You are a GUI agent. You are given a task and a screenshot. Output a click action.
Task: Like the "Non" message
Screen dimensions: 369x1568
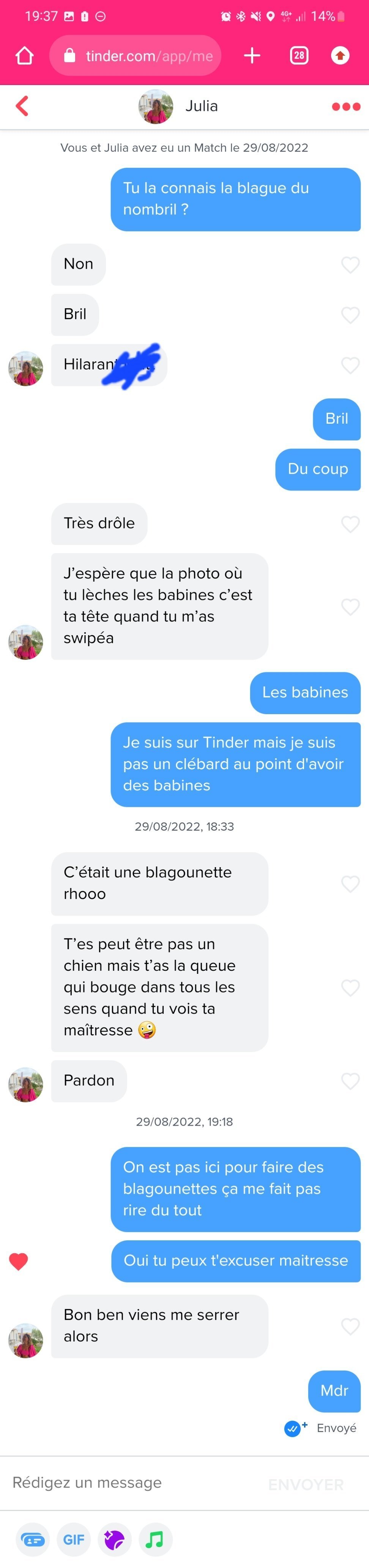pyautogui.click(x=350, y=265)
